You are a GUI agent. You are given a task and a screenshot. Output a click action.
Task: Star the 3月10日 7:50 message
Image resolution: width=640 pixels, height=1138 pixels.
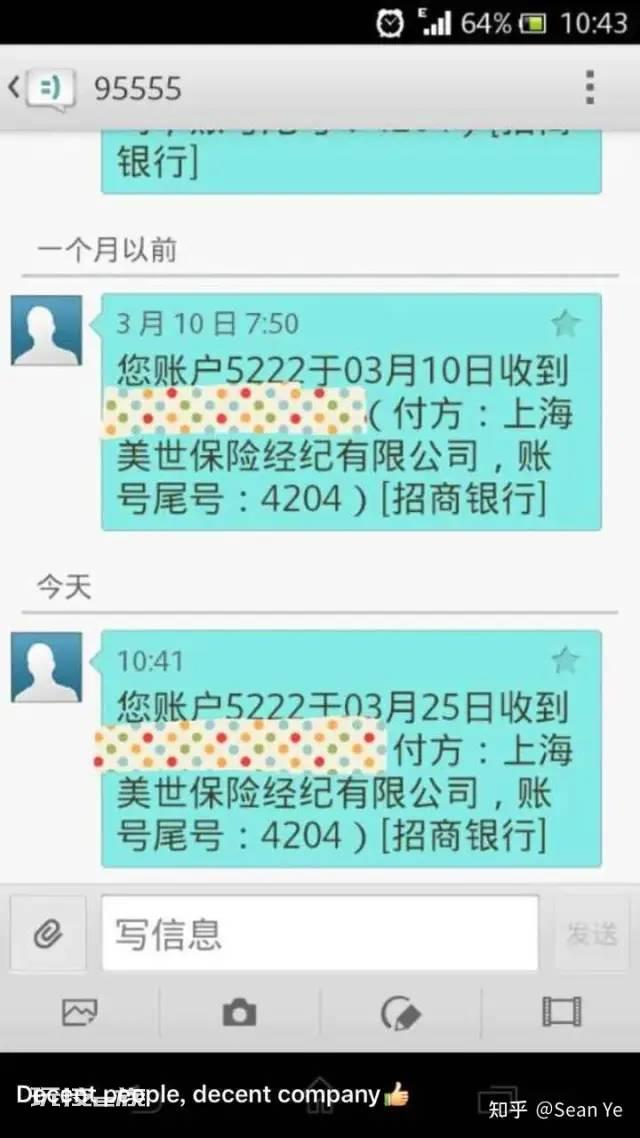[565, 324]
